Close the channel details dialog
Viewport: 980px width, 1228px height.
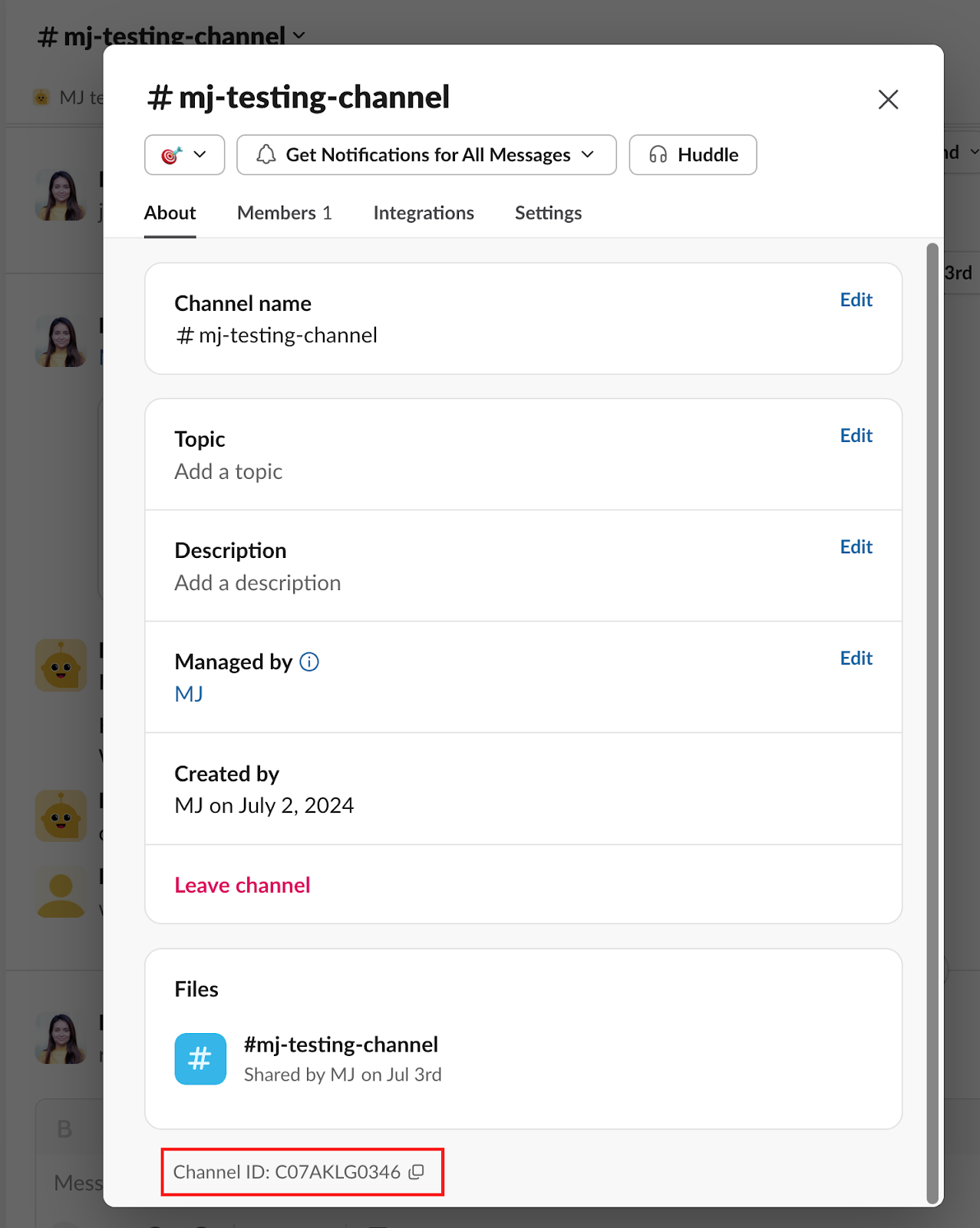pos(888,100)
